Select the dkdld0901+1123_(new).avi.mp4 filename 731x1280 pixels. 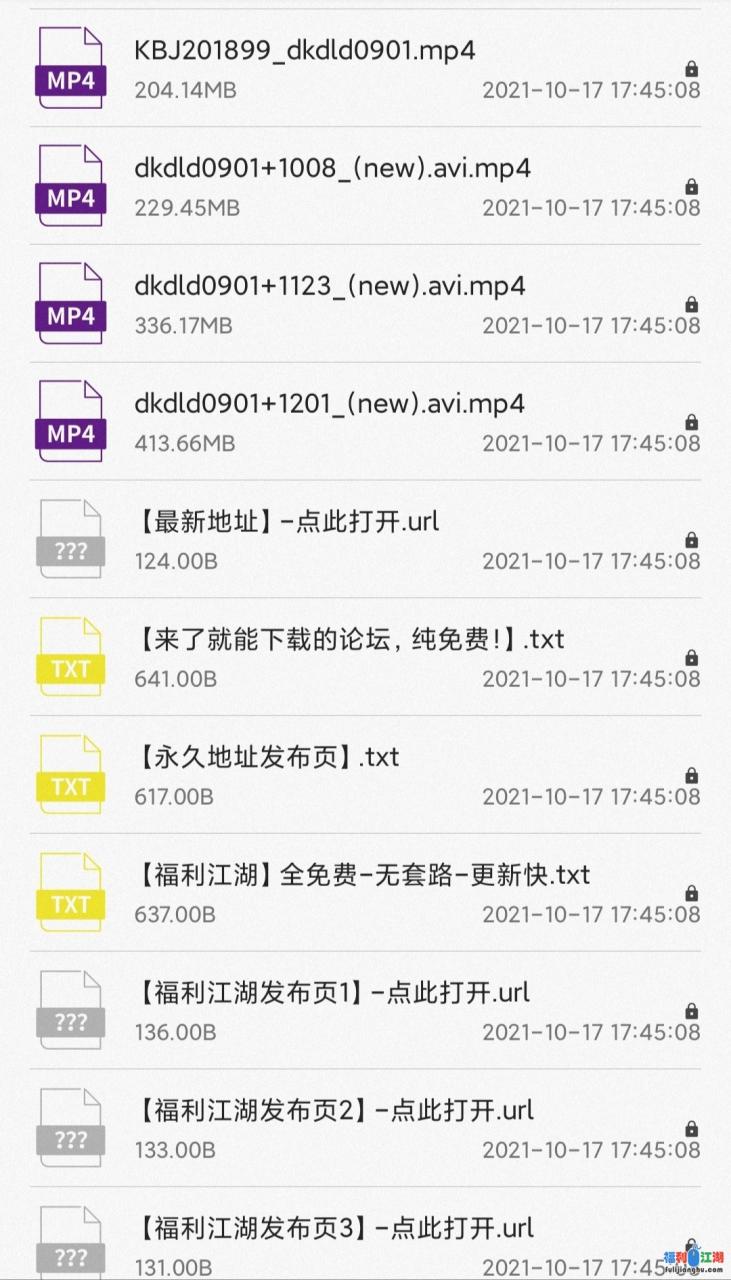coord(328,285)
